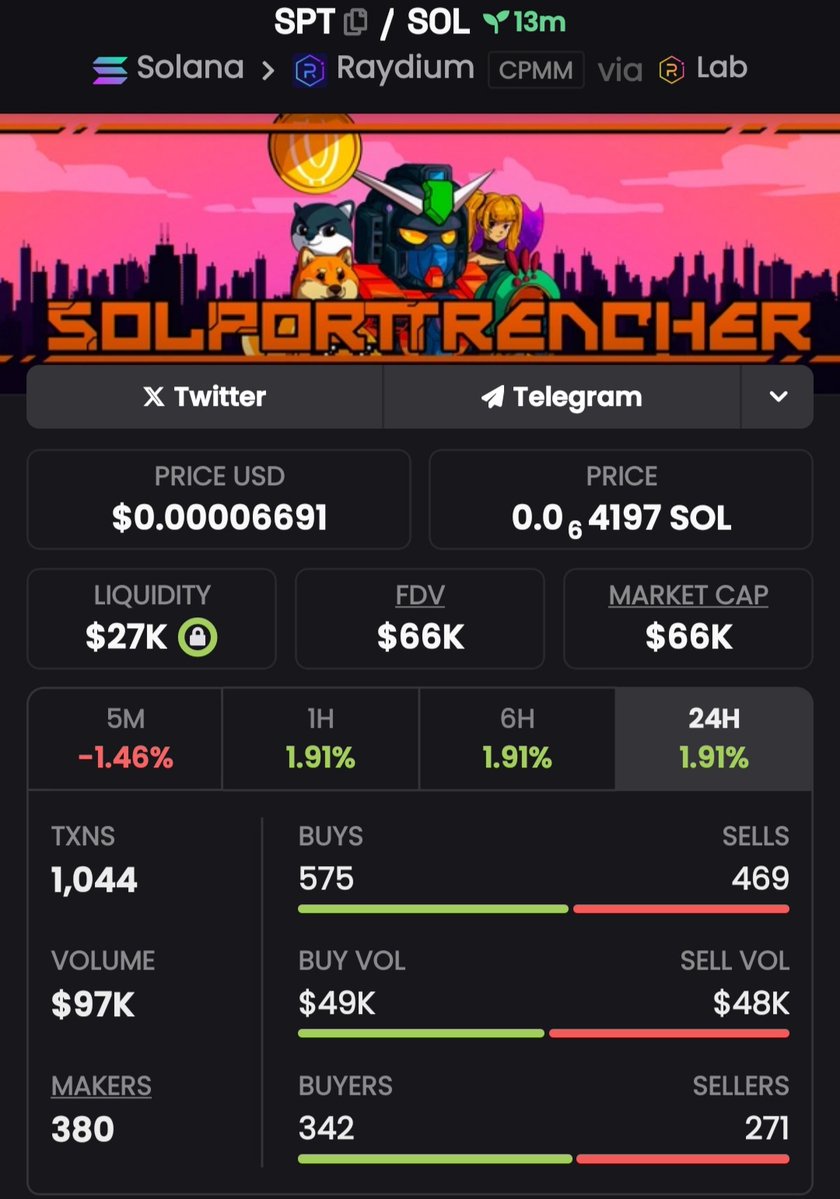Open the Market Cap explanation
840x1199 pixels.
[688, 596]
